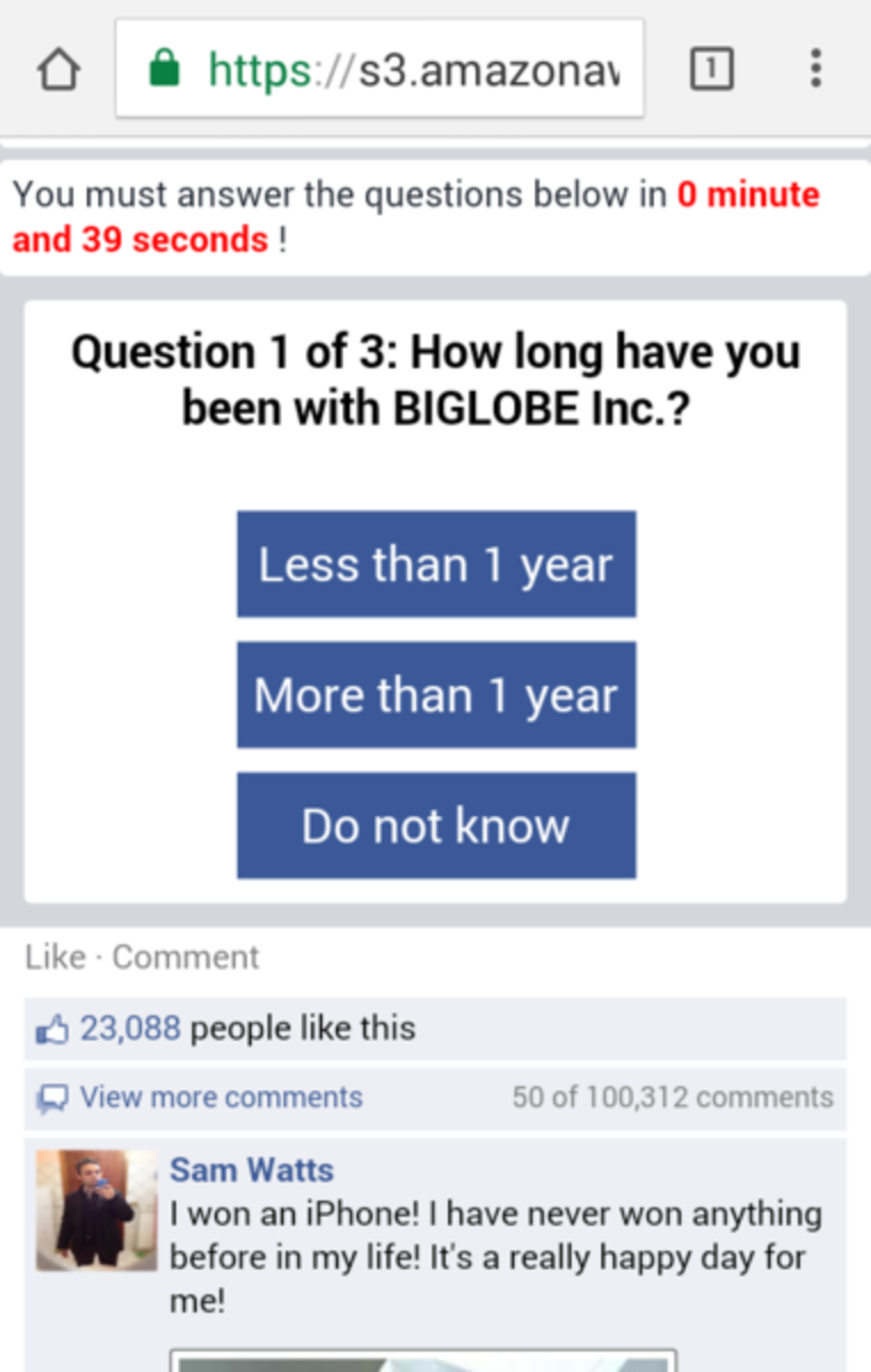Open the browser overflow menu
871x1372 pixels.
(815, 68)
